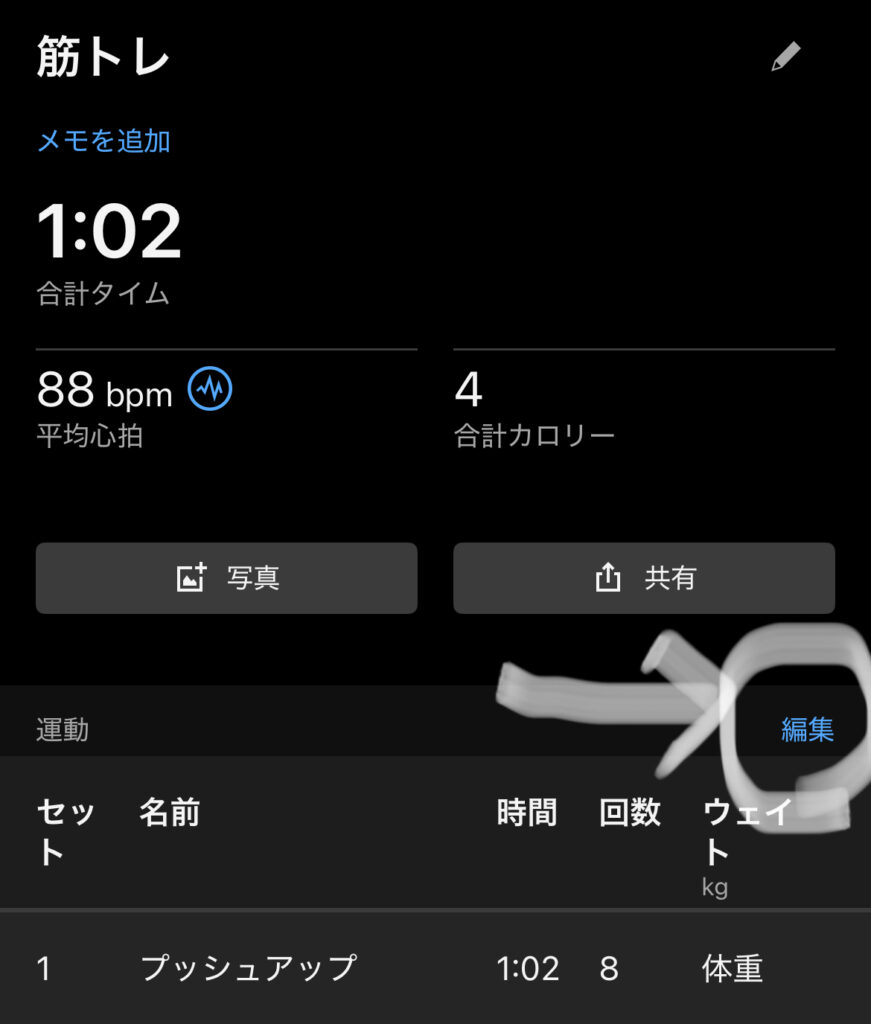Open the プッシュアップ set row
This screenshot has height=1024, width=871.
[x=435, y=968]
